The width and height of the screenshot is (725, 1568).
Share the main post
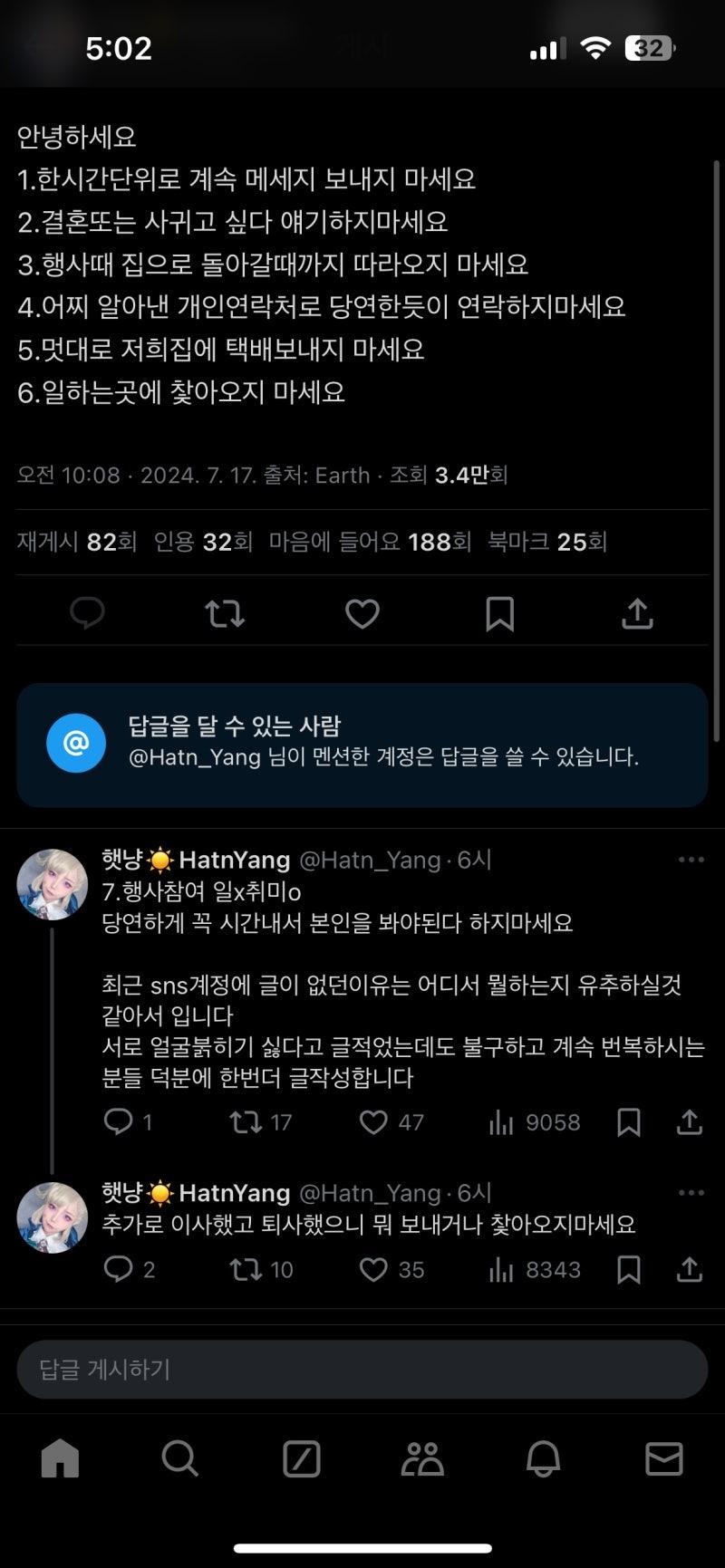[637, 613]
